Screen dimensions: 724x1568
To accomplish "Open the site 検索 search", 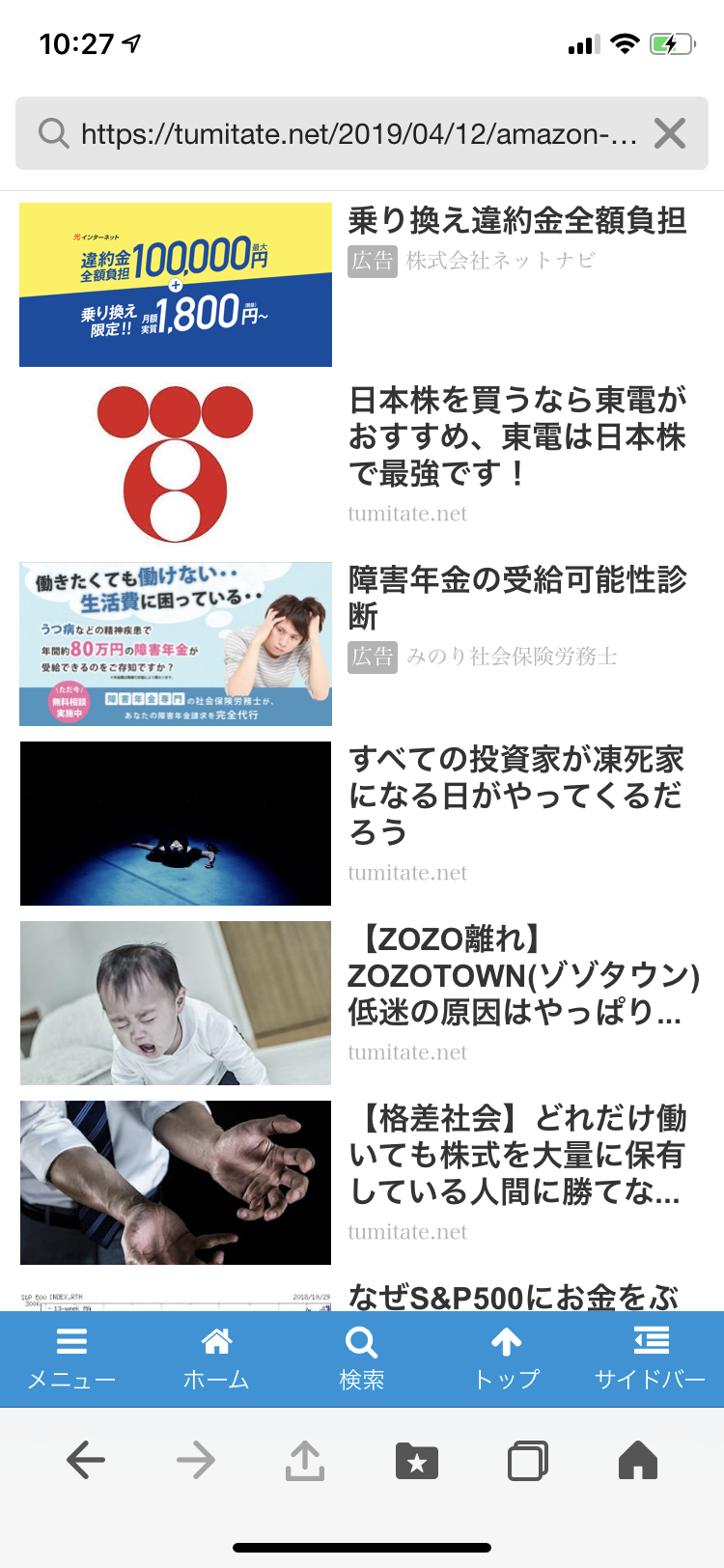I will point(362,1358).
